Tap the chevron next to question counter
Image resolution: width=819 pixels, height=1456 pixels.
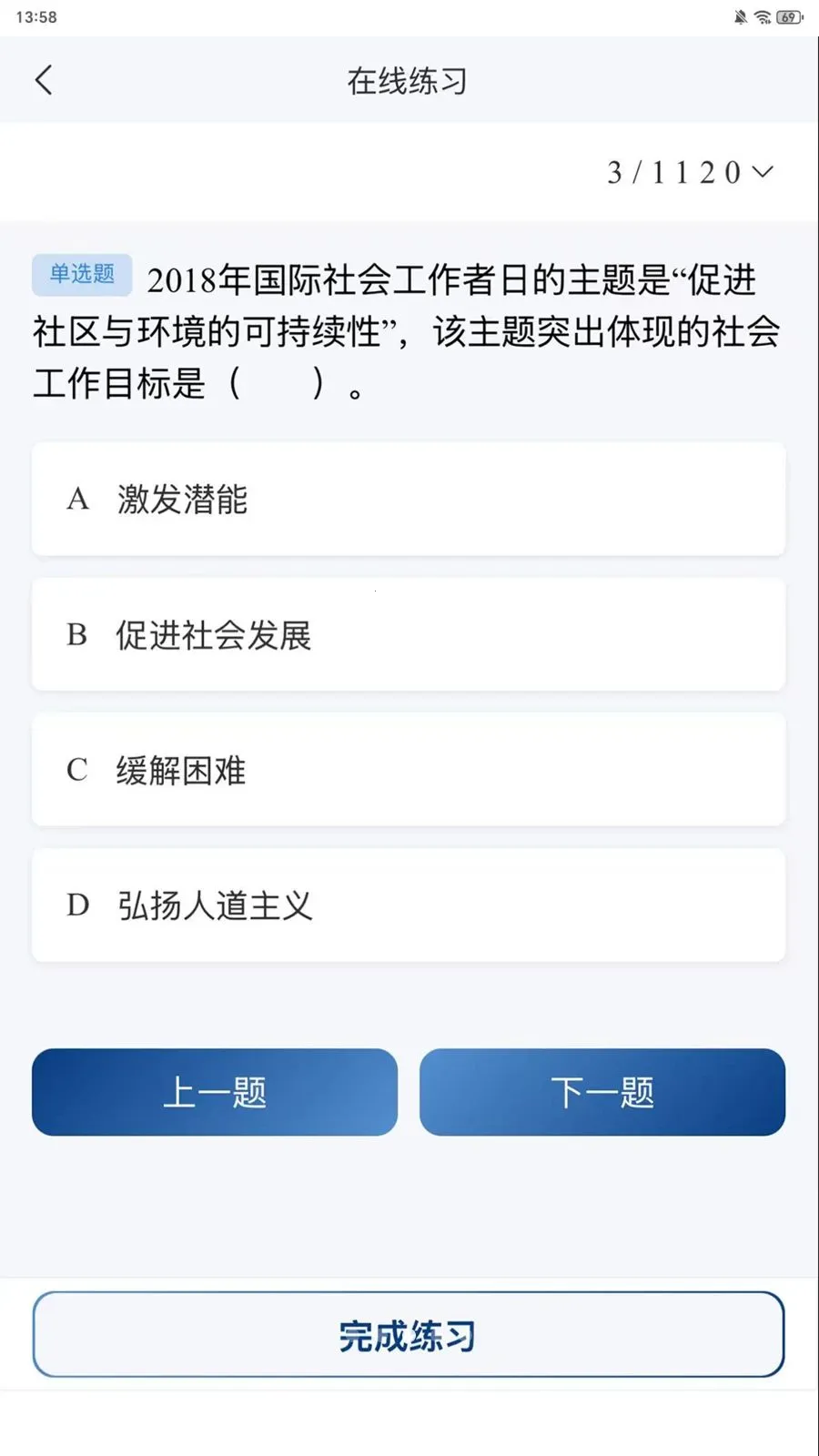pyautogui.click(x=763, y=171)
